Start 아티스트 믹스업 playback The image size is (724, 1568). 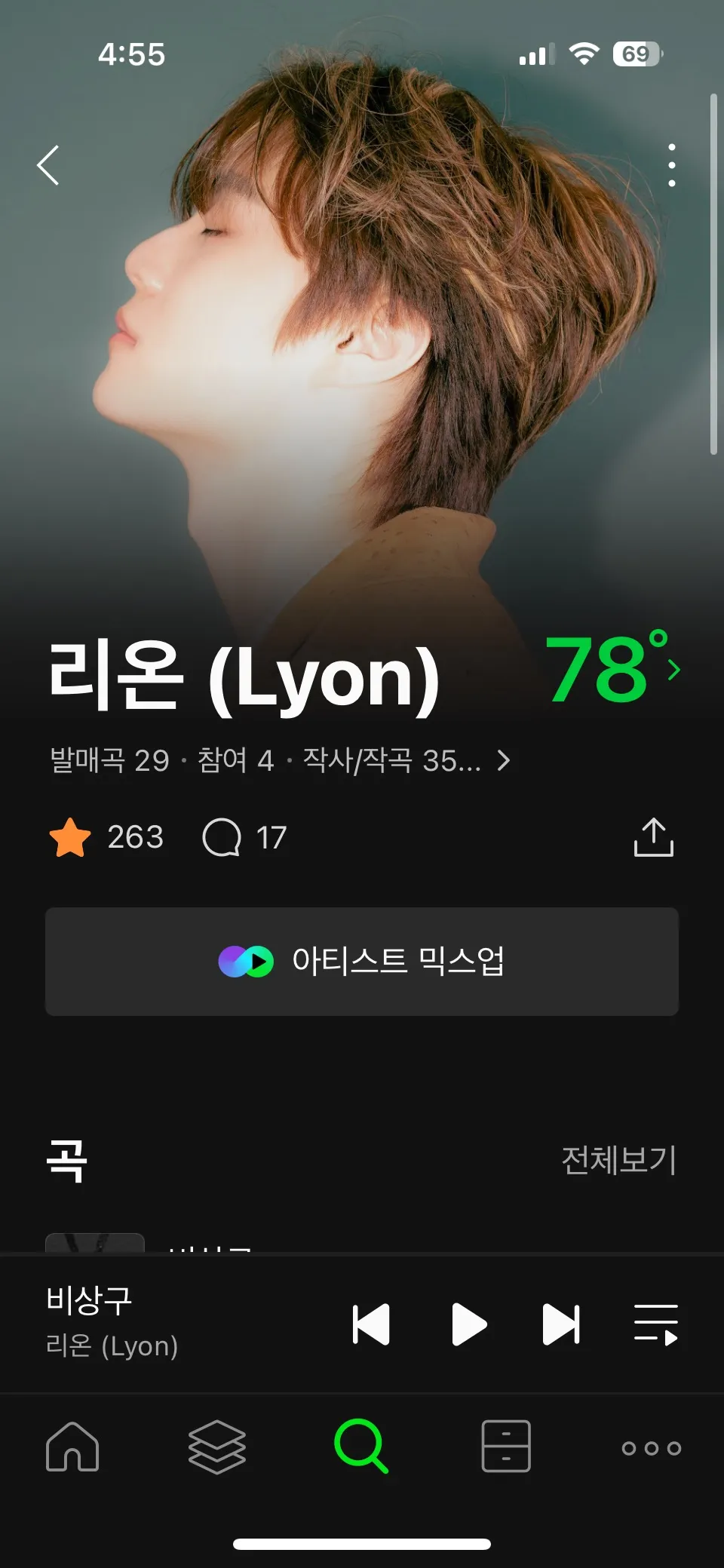tap(361, 961)
